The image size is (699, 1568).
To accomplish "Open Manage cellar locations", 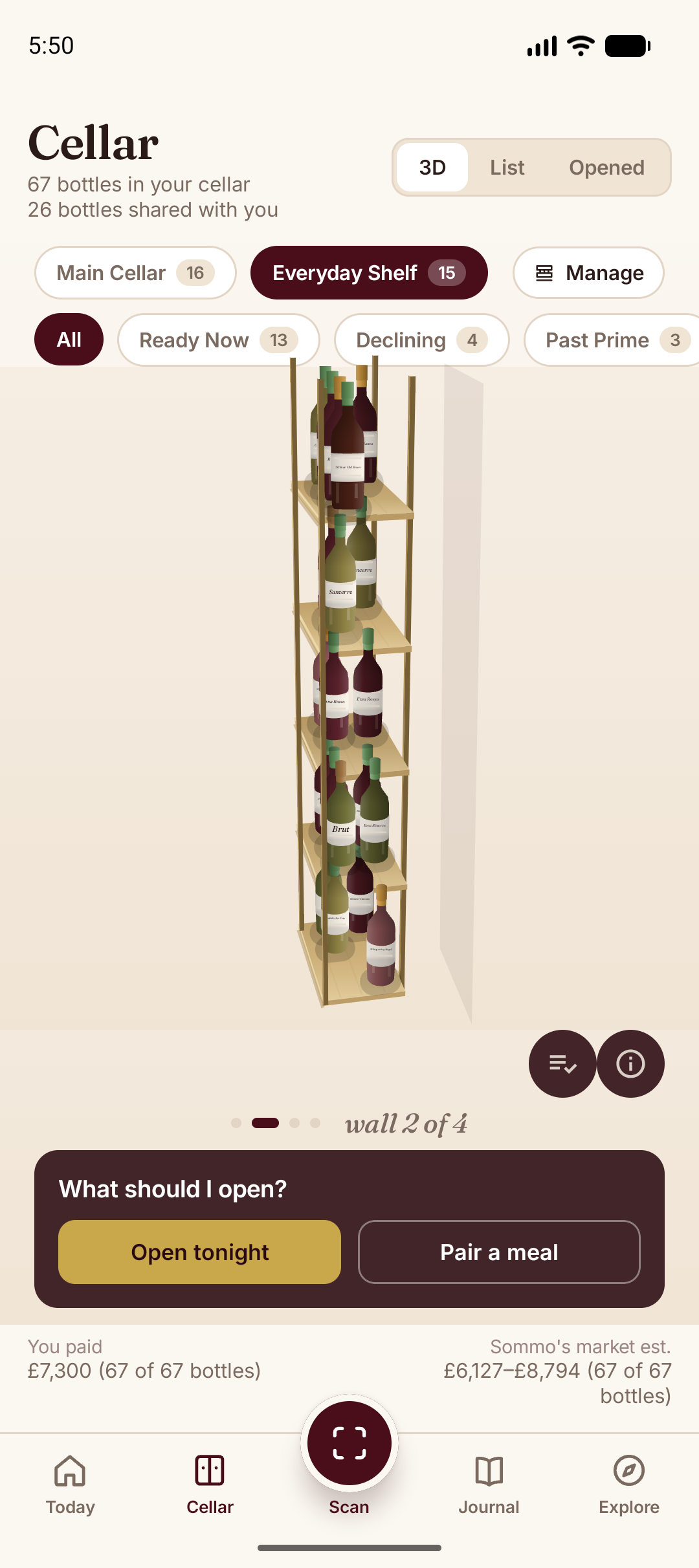I will click(x=588, y=273).
